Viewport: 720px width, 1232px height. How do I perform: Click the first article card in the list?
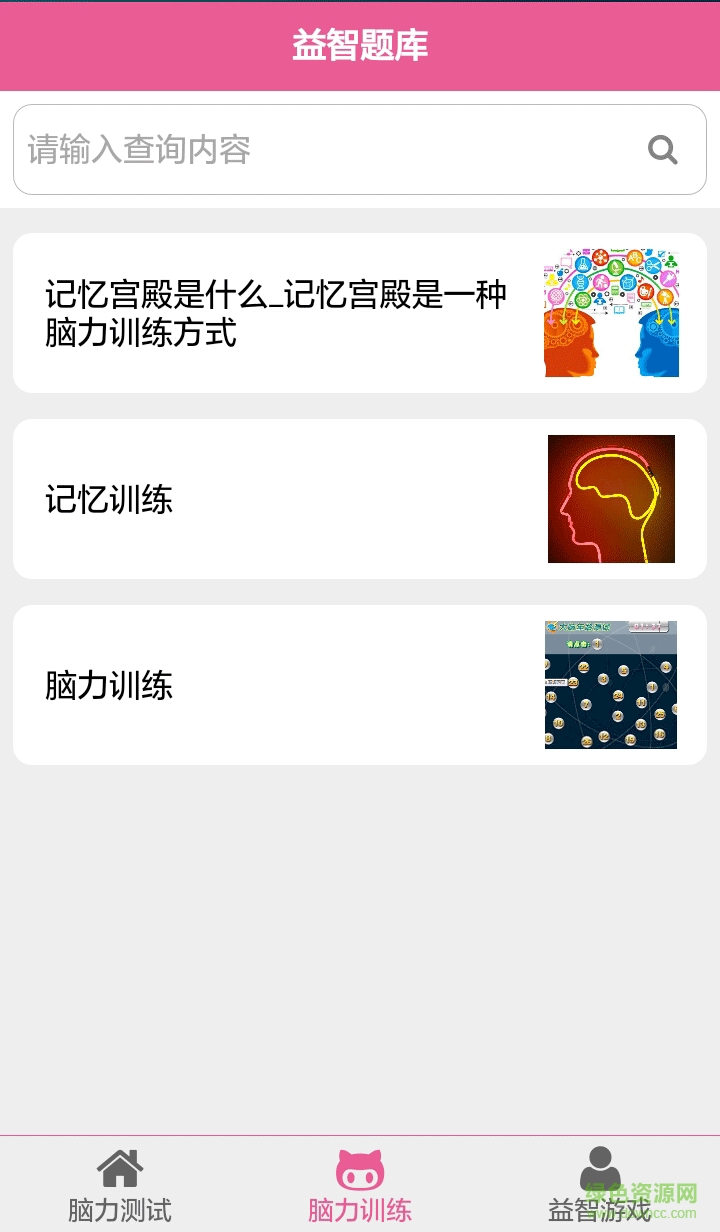tap(360, 311)
